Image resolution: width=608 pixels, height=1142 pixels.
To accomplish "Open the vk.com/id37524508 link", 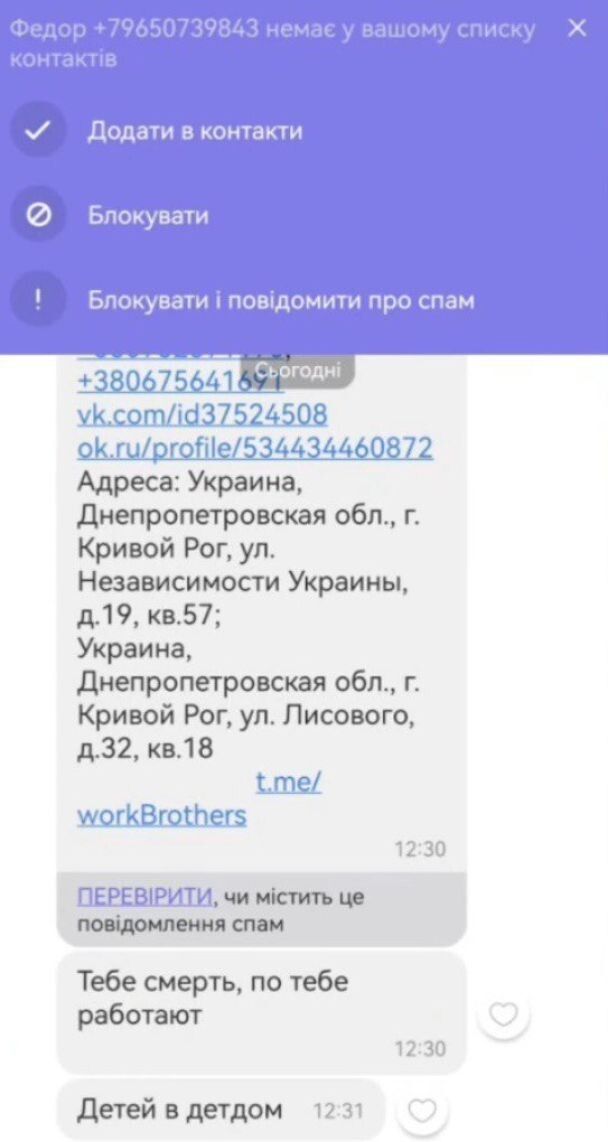I will pyautogui.click(x=202, y=414).
